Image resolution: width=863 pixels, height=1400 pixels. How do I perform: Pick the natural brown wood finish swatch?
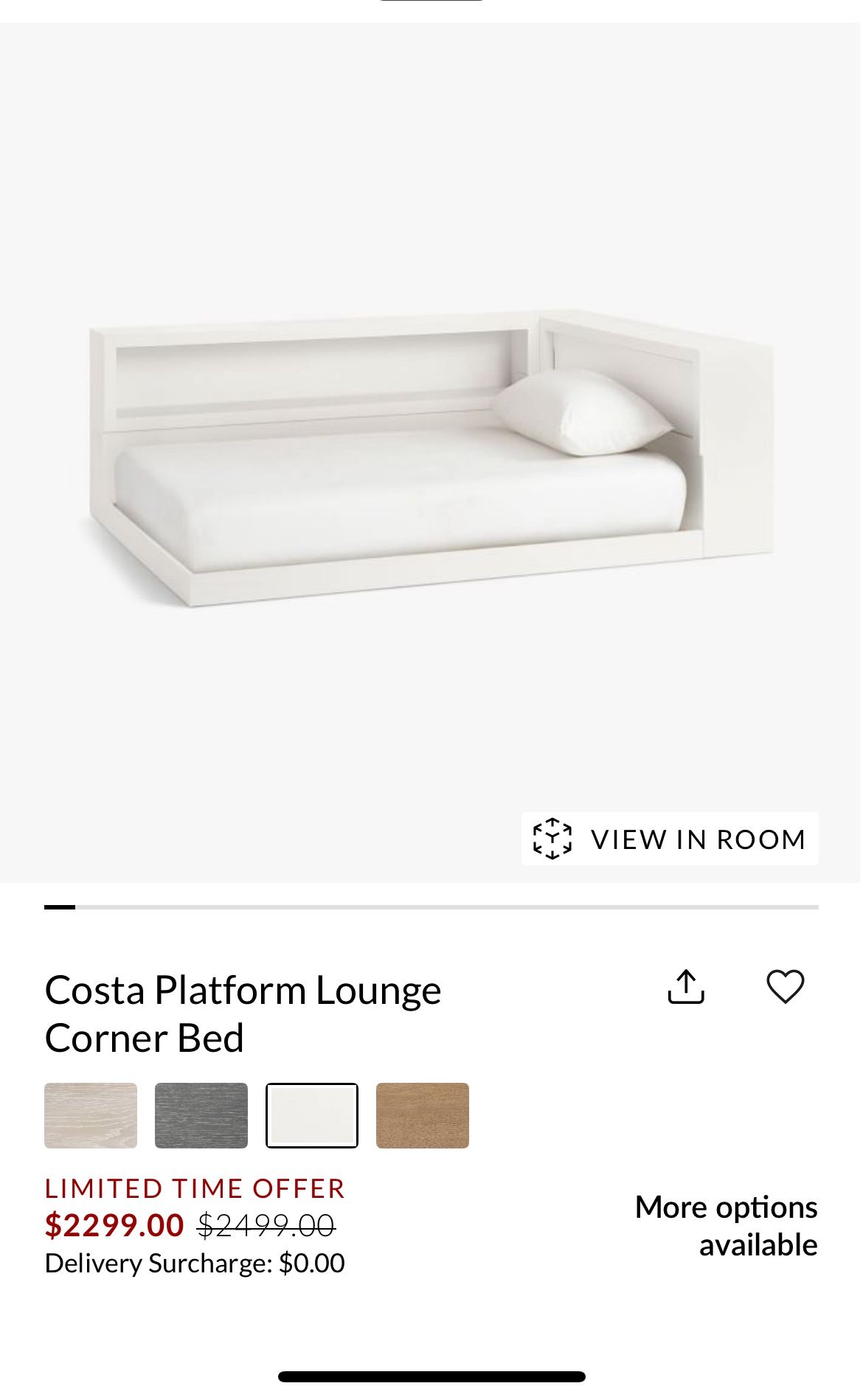pyautogui.click(x=423, y=1115)
